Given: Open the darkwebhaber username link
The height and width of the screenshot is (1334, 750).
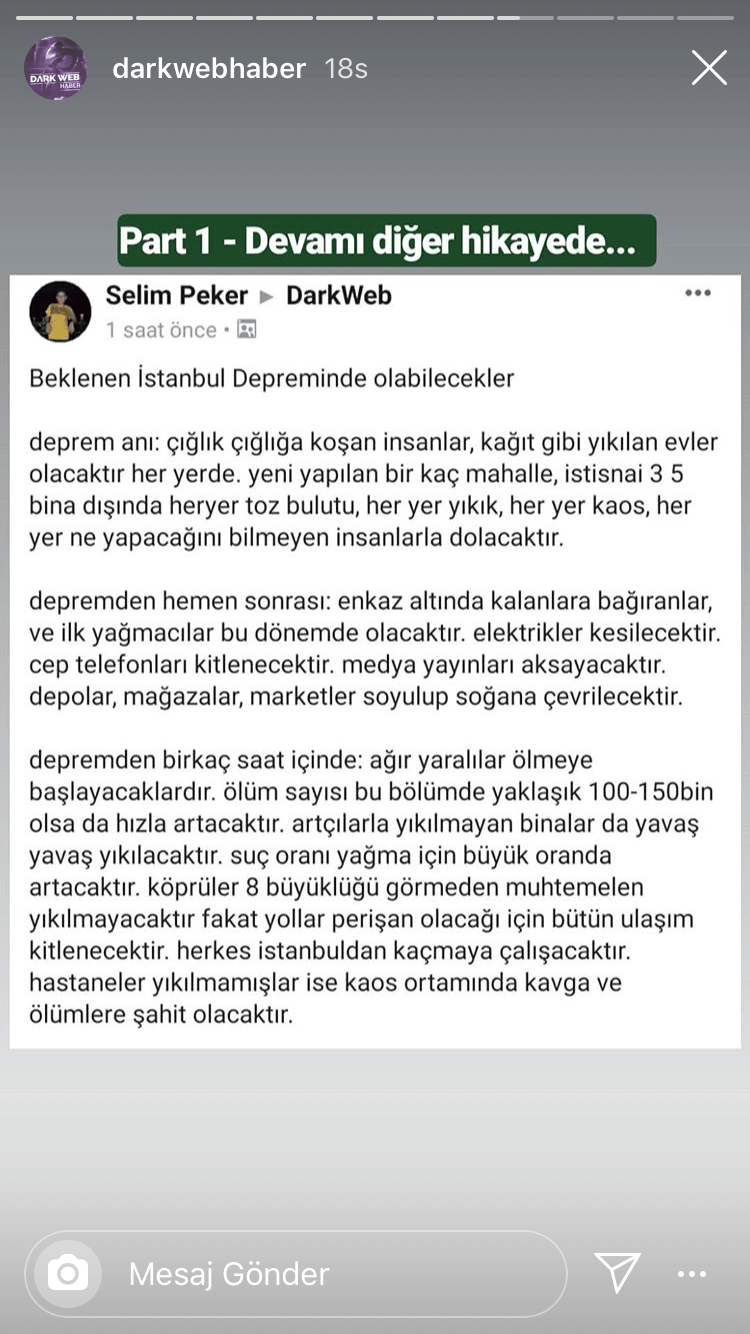Looking at the screenshot, I should point(209,68).
